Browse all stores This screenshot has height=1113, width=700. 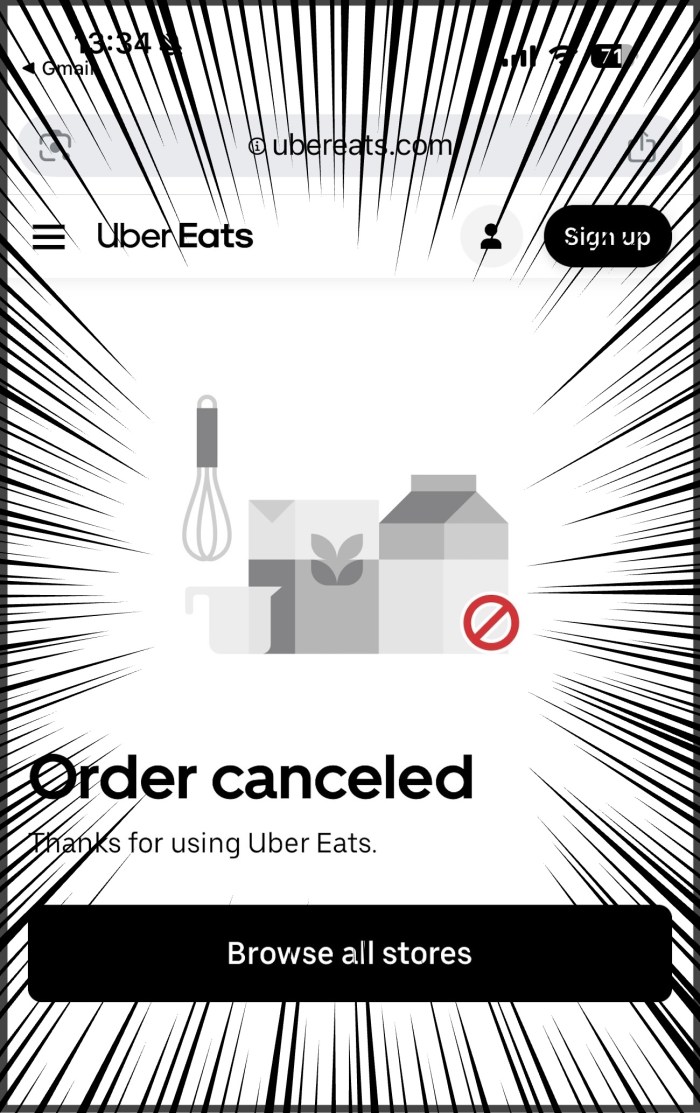(349, 953)
